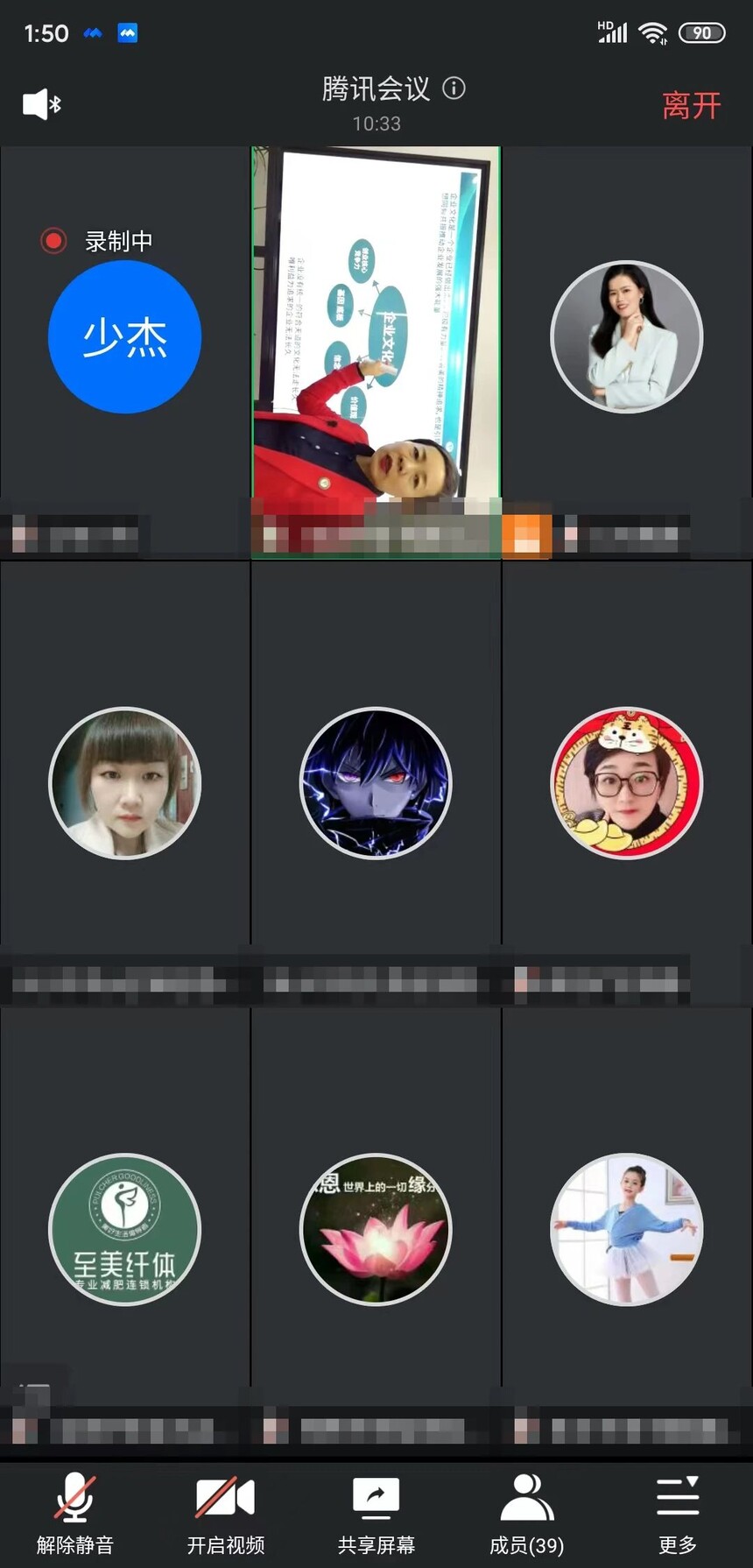The width and height of the screenshot is (753, 1568).
Task: Select the 少杰 participant tile
Action: point(124,337)
